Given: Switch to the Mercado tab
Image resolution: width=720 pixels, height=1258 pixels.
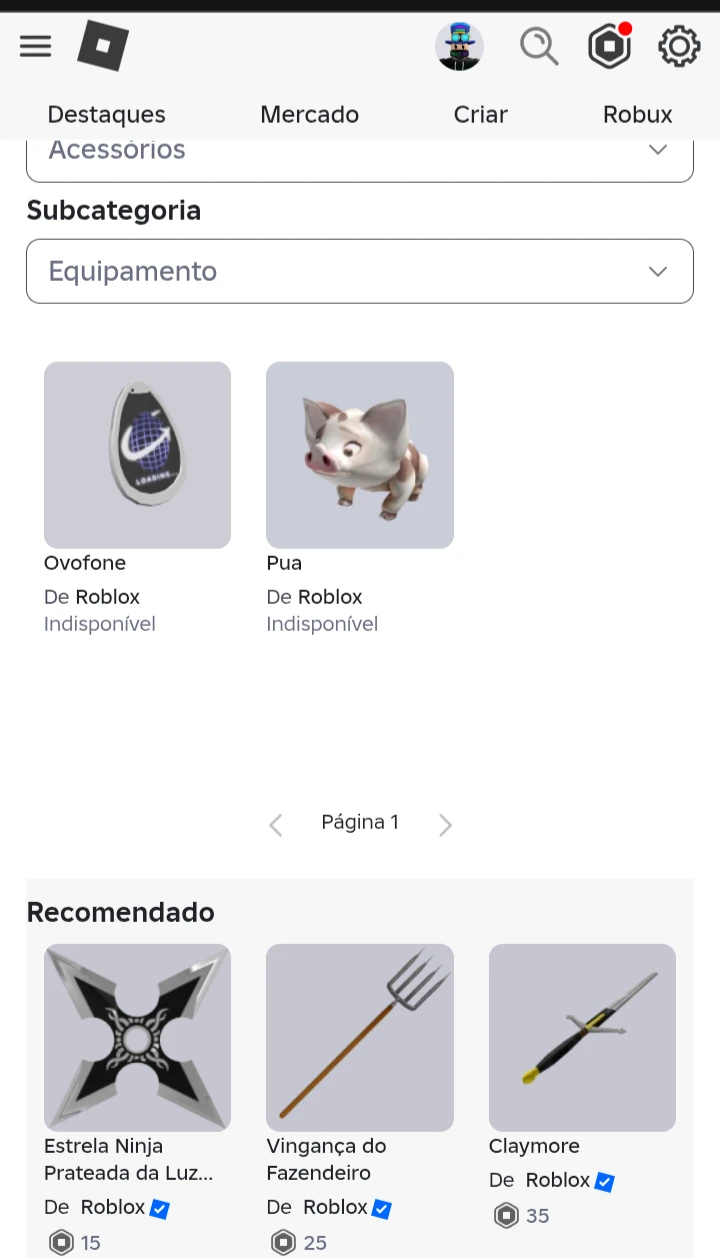Looking at the screenshot, I should click(309, 115).
